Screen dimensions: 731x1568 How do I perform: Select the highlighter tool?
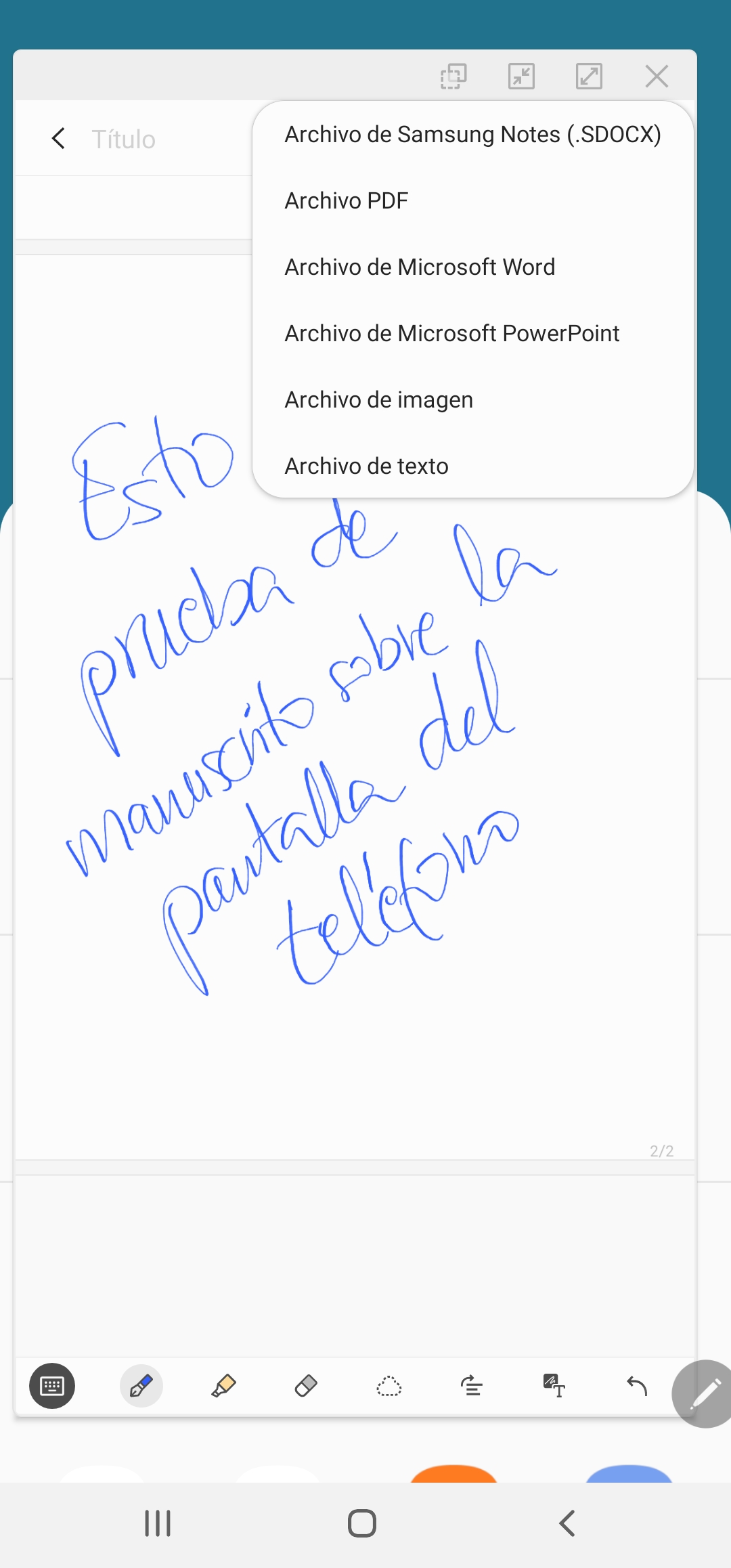pos(223,1386)
